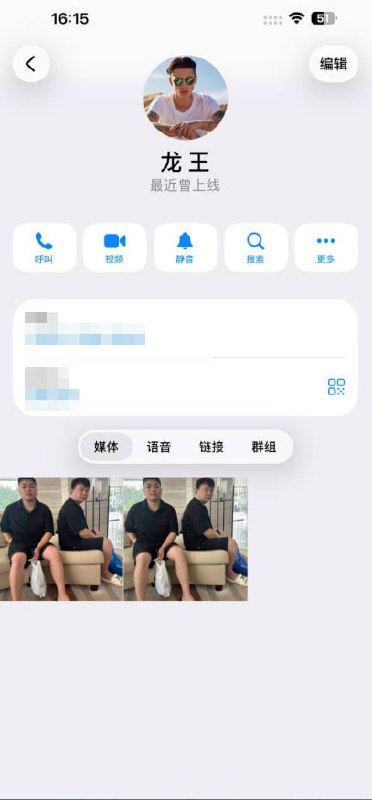Switch to the 群组 groups tab

[x=264, y=447]
